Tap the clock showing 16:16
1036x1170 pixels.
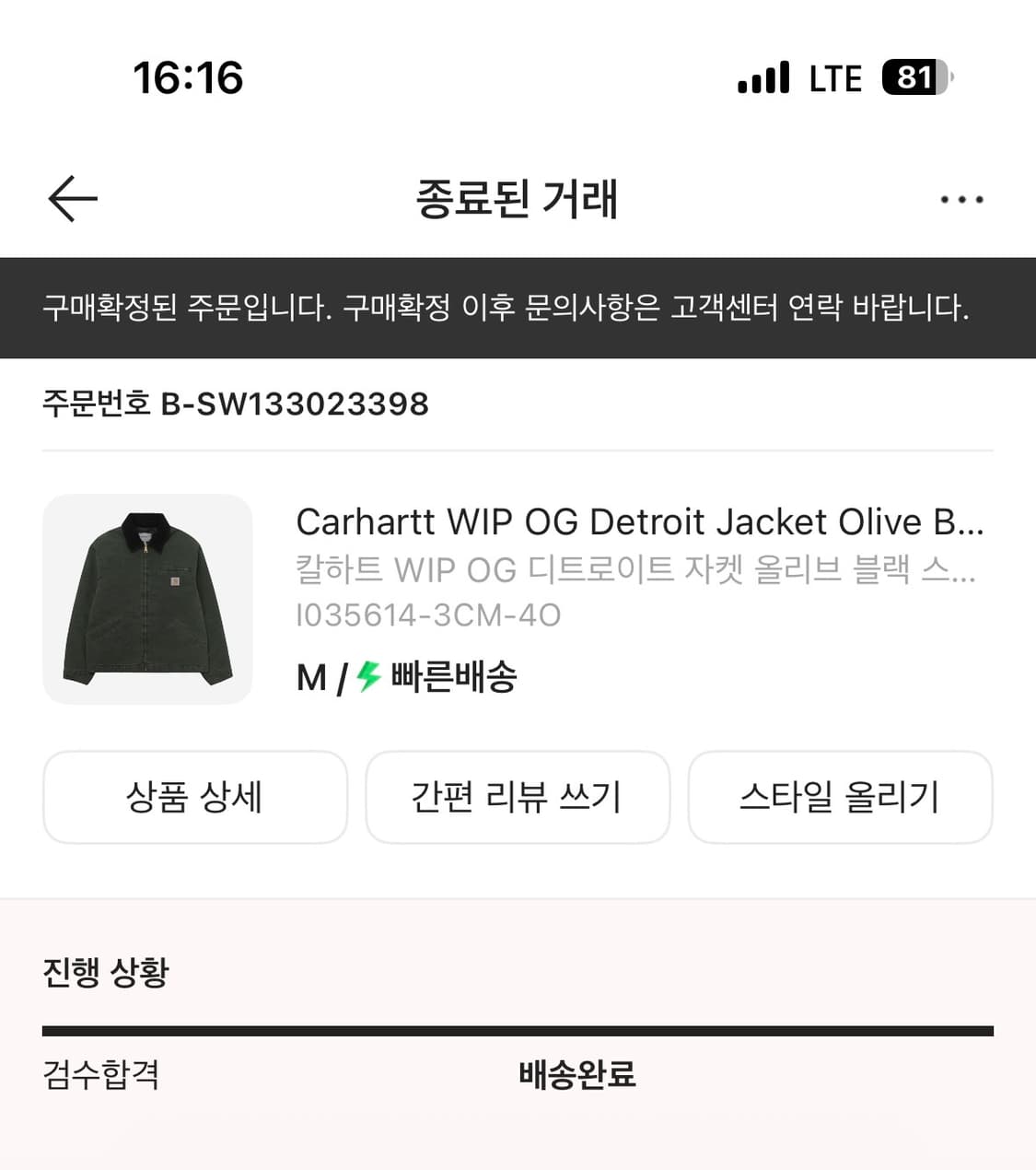[x=187, y=78]
